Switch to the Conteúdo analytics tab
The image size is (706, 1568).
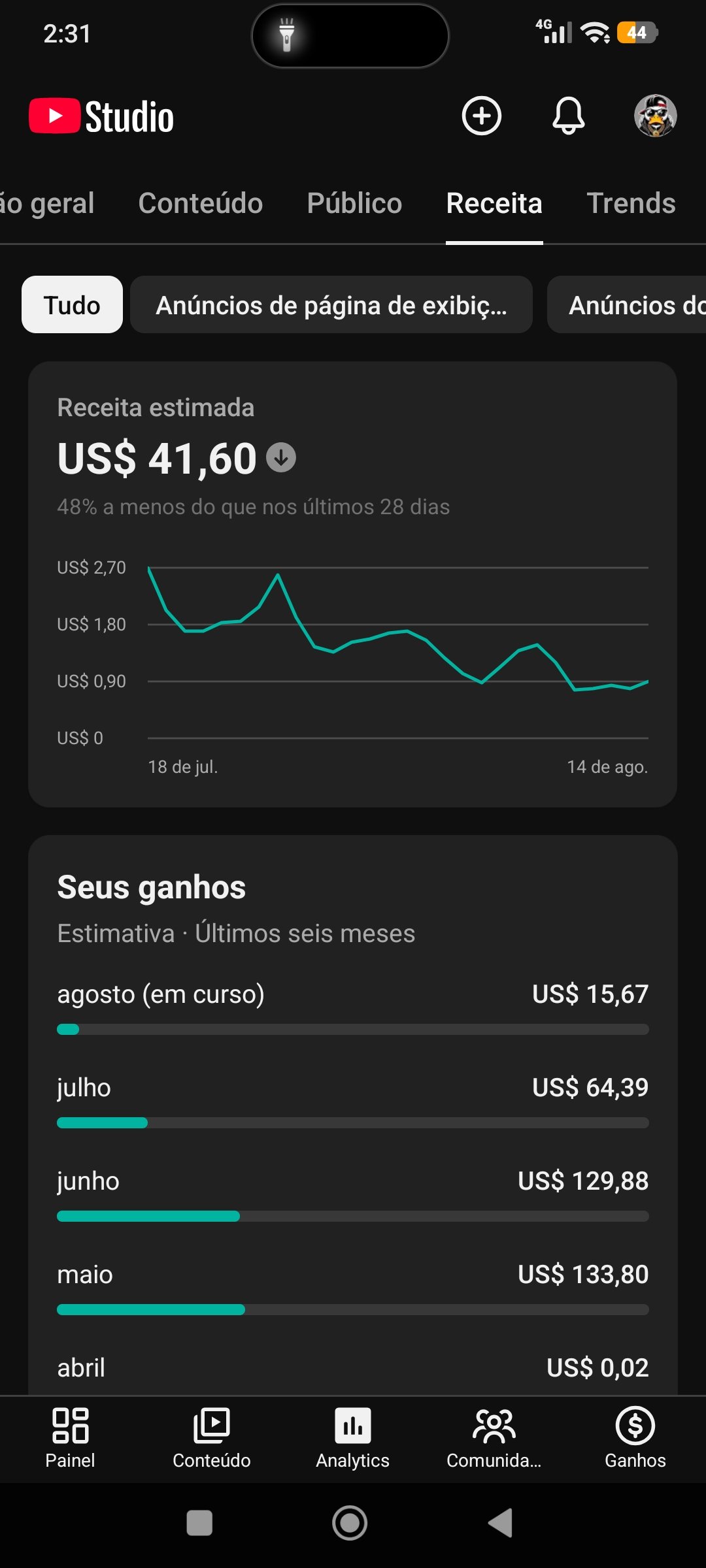tap(201, 203)
